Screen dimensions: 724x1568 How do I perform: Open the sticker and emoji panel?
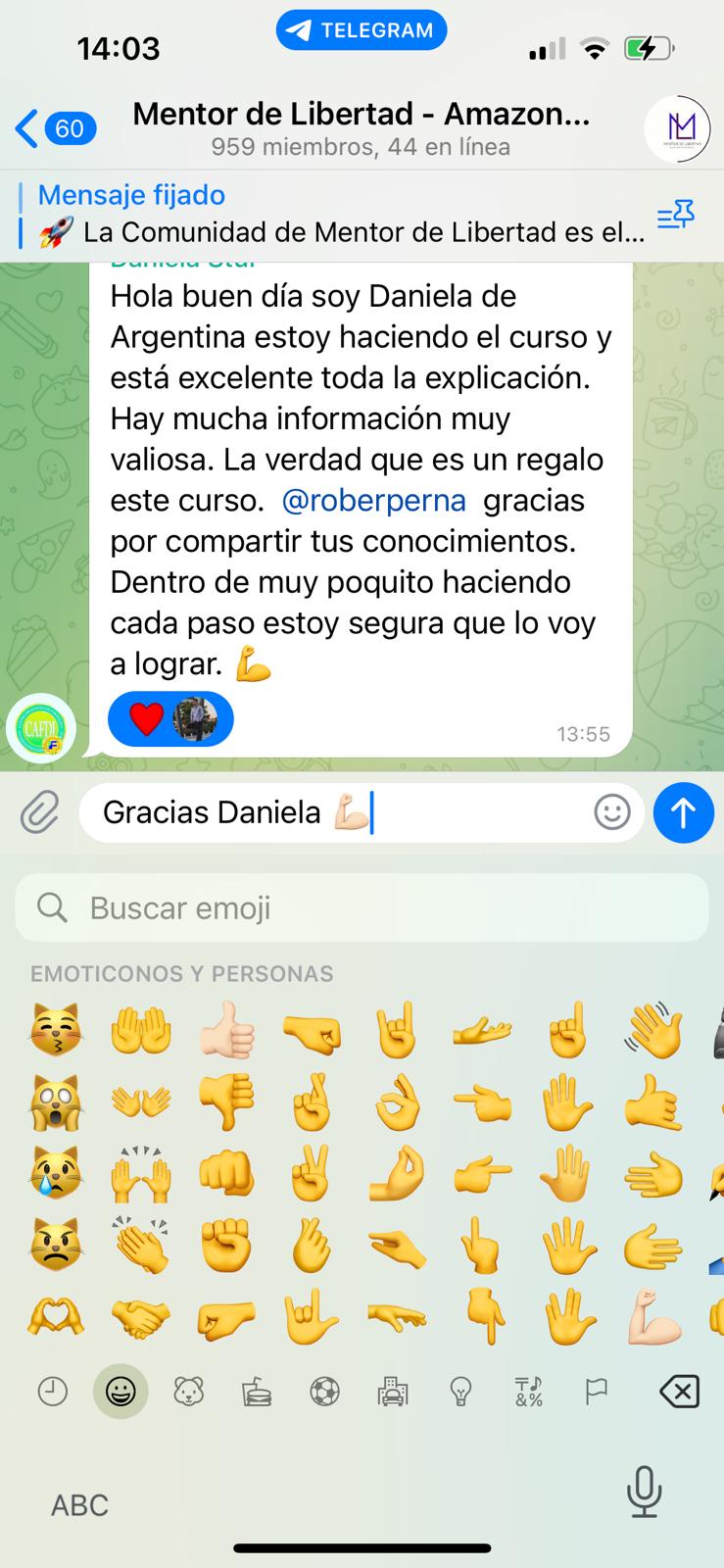(612, 812)
